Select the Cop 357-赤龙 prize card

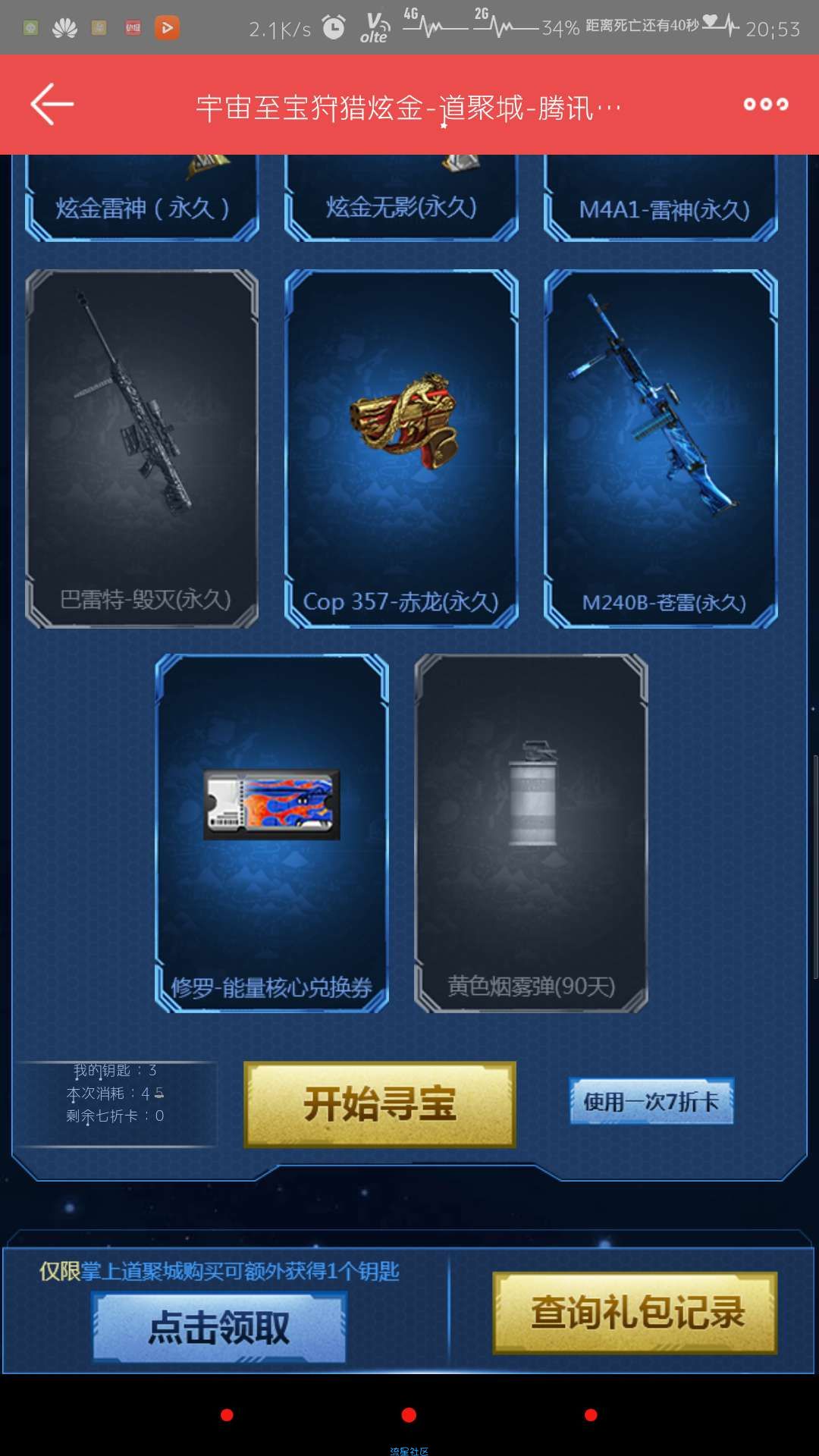click(401, 449)
